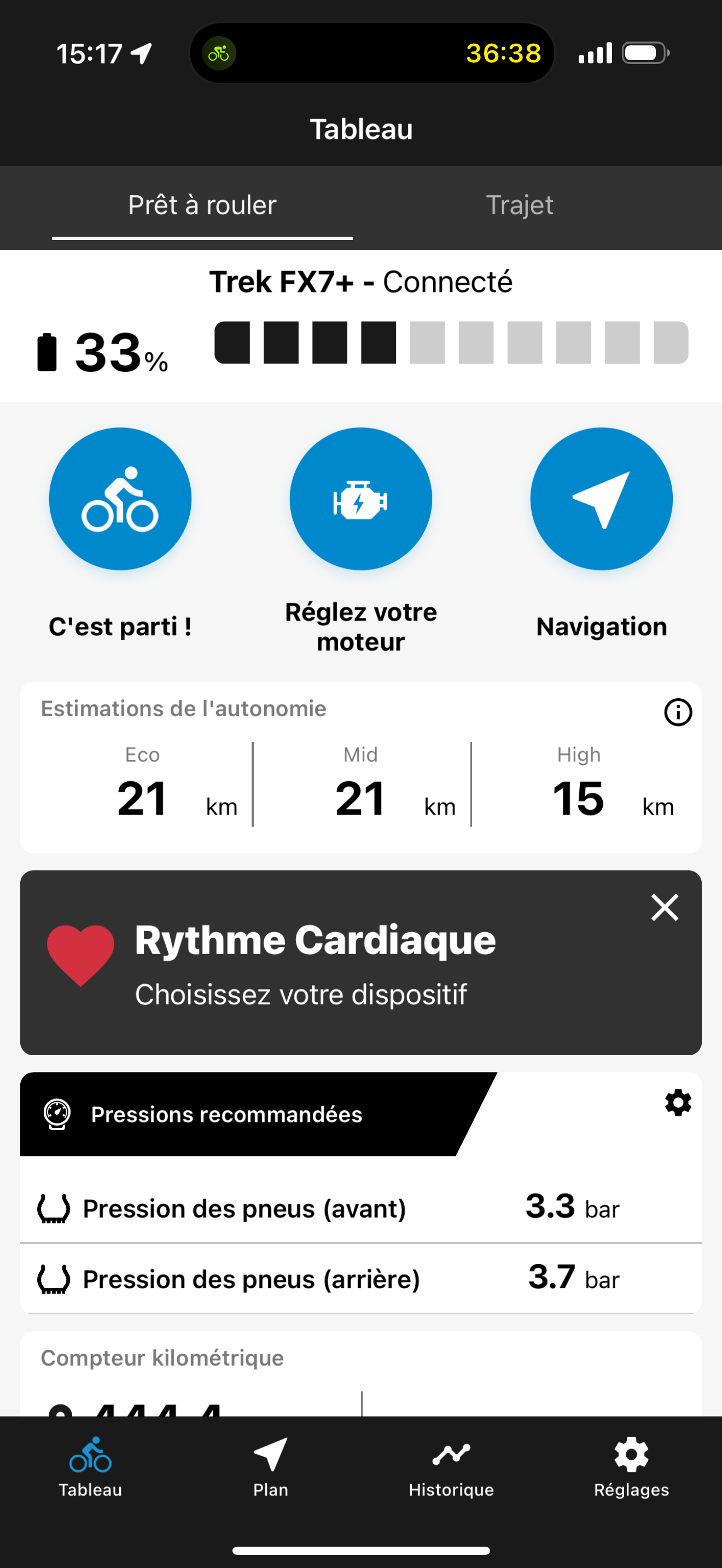Open Réglez votre moteur settings
The height and width of the screenshot is (1568, 722).
coord(360,499)
